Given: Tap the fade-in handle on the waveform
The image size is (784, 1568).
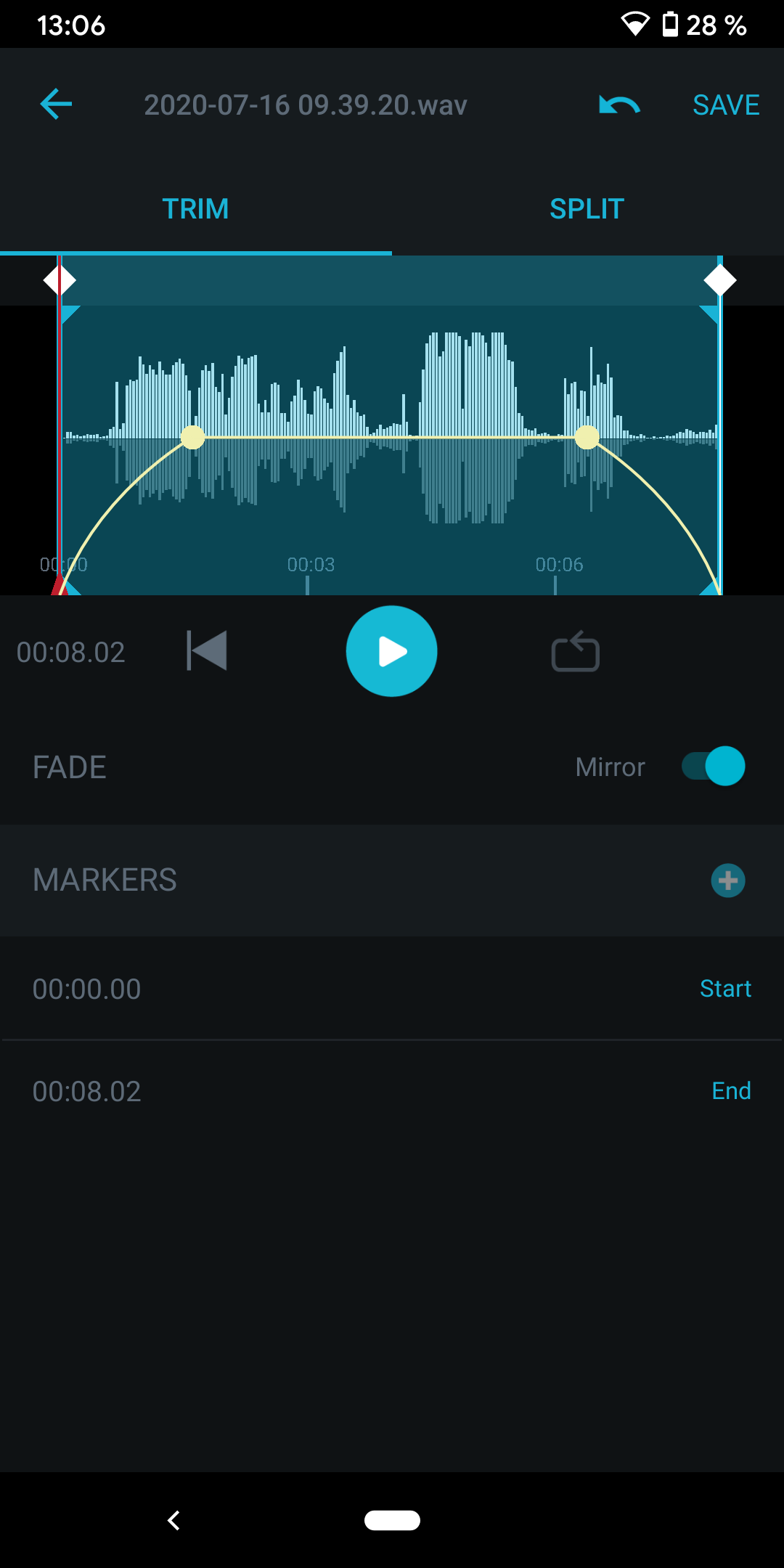Looking at the screenshot, I should coord(192,437).
